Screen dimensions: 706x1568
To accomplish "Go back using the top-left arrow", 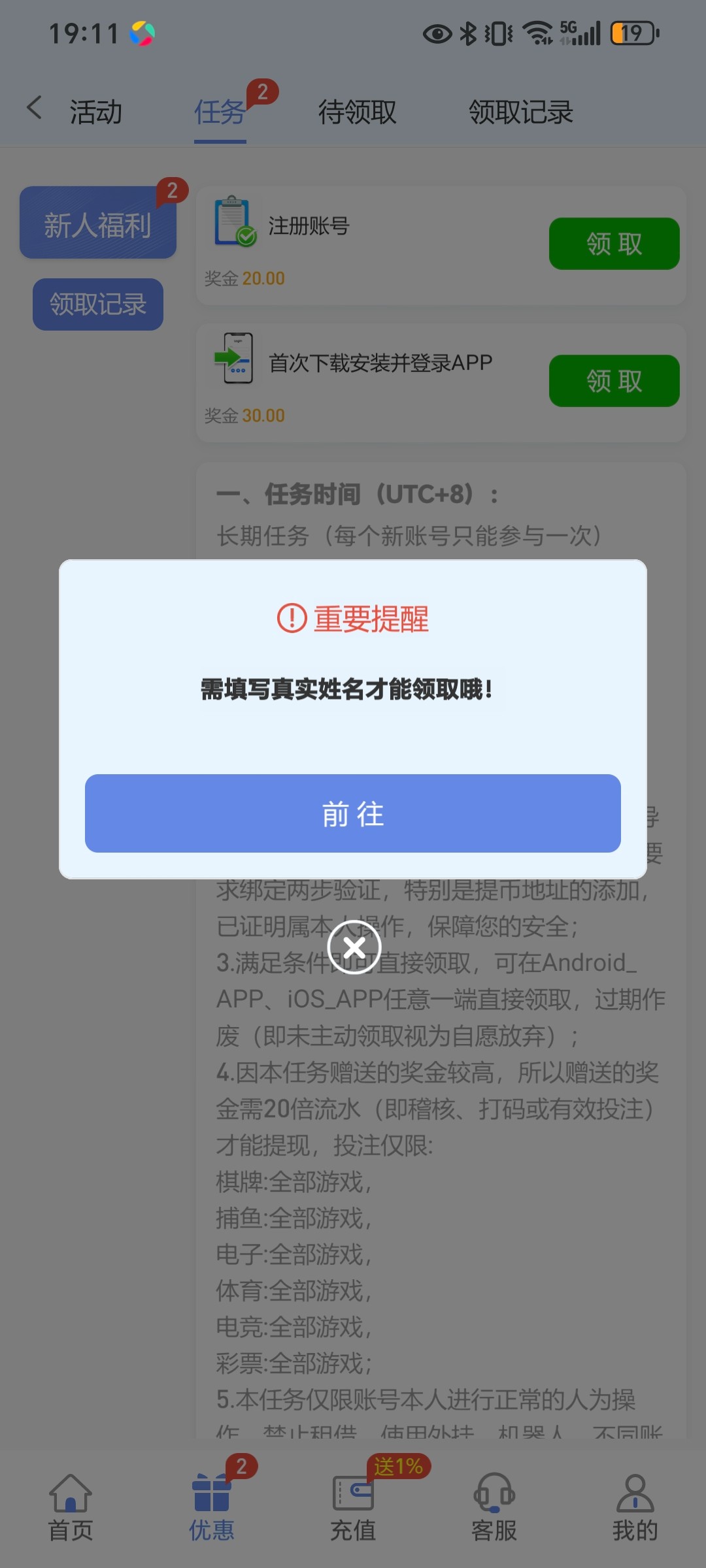I will click(34, 108).
